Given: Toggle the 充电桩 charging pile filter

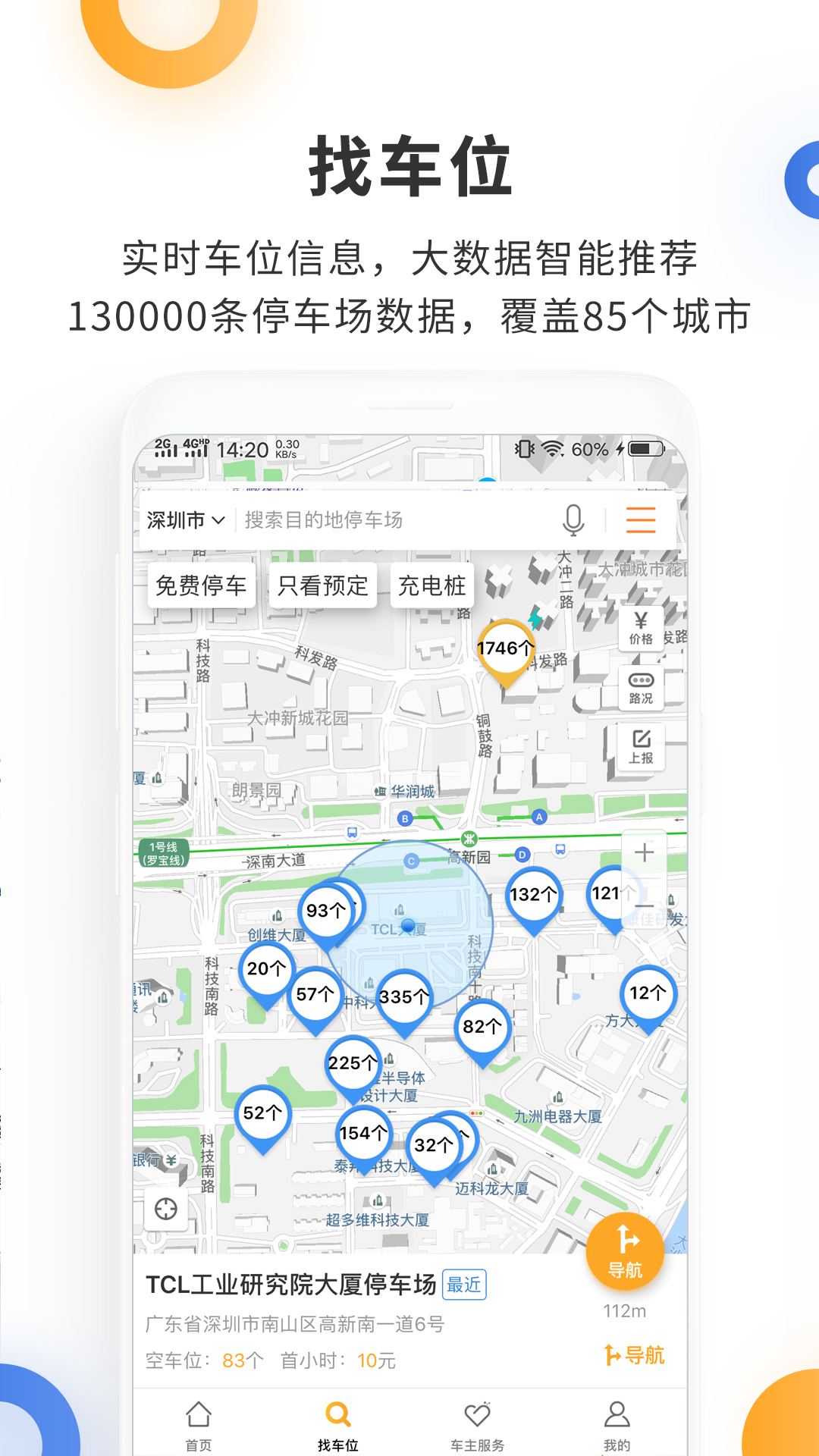Looking at the screenshot, I should coord(434,585).
